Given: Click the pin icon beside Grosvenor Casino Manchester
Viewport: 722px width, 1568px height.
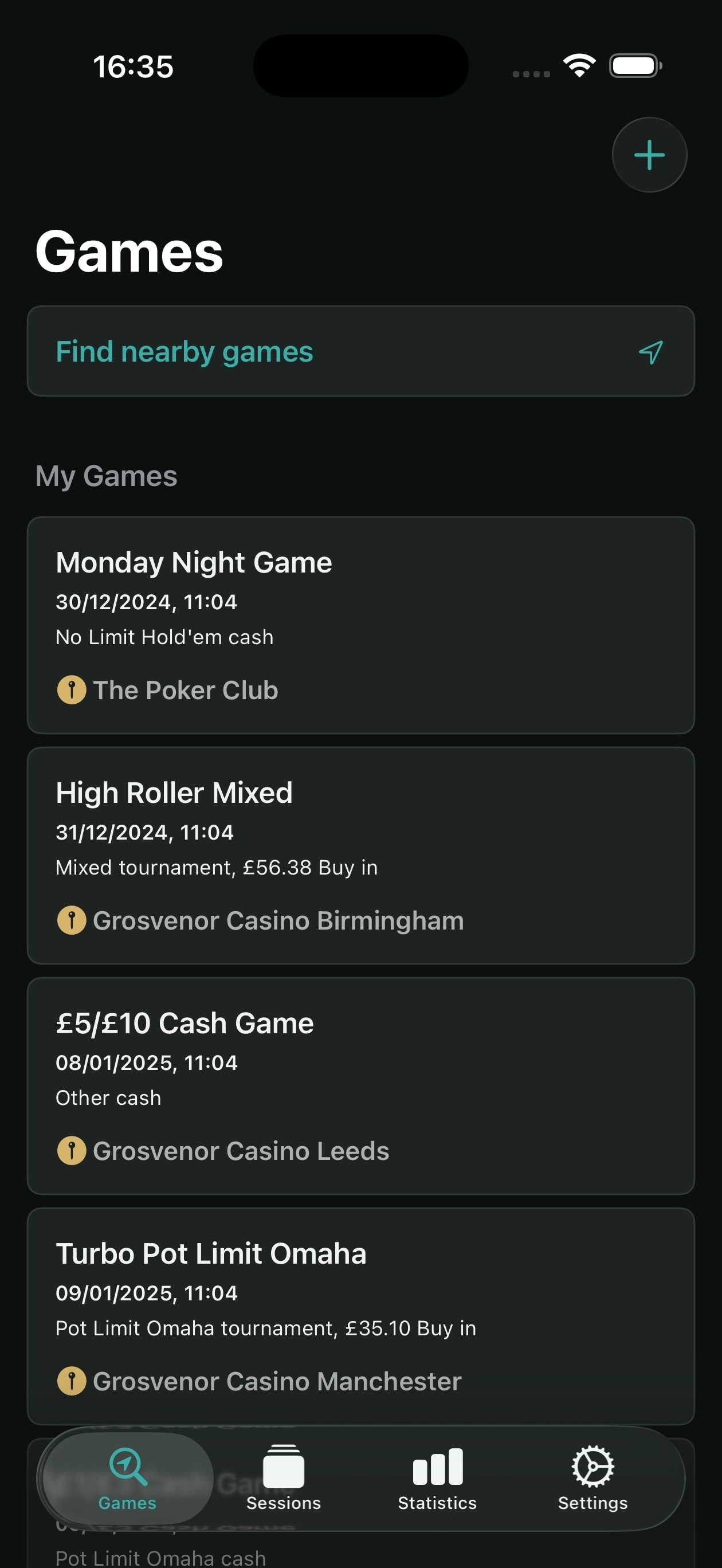Looking at the screenshot, I should [71, 1382].
